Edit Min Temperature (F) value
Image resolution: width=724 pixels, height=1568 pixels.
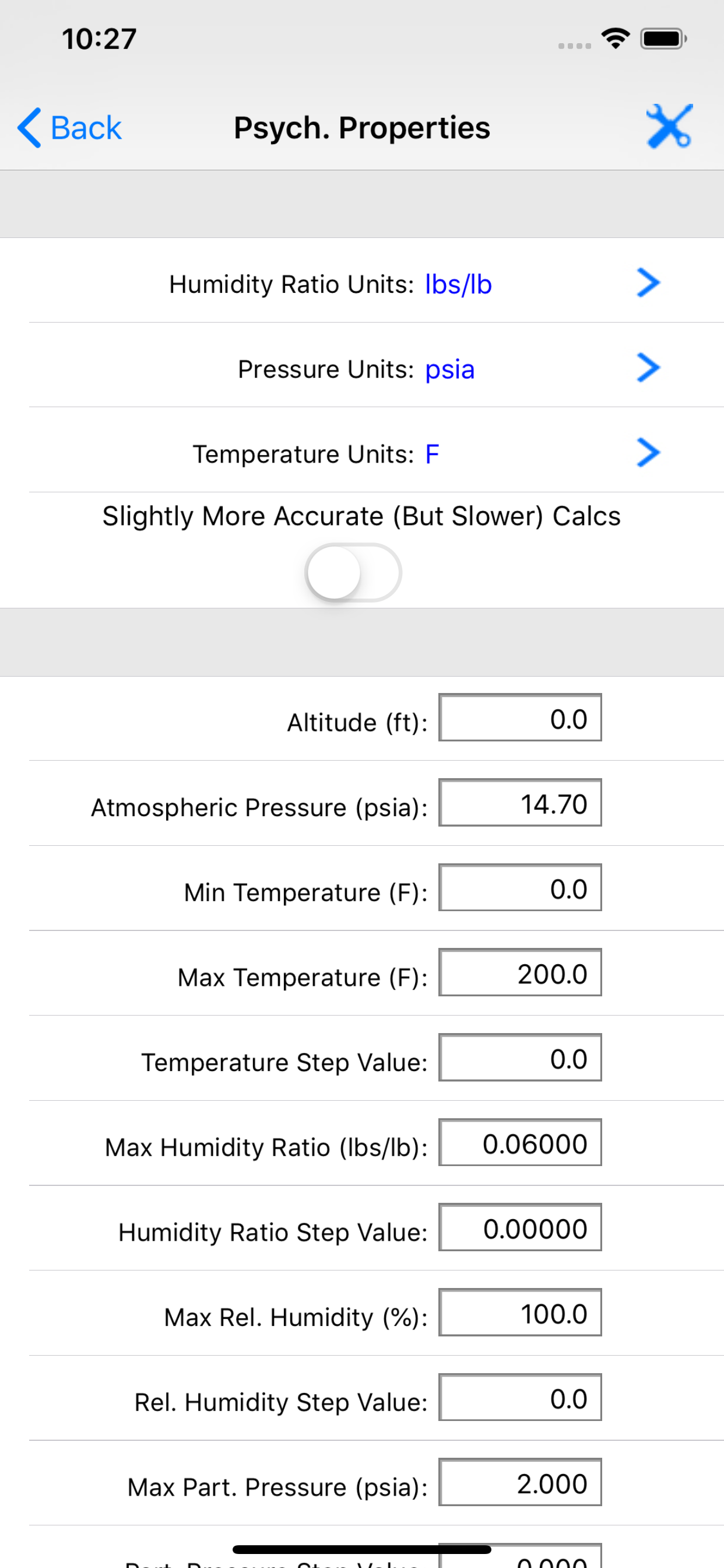click(x=520, y=887)
